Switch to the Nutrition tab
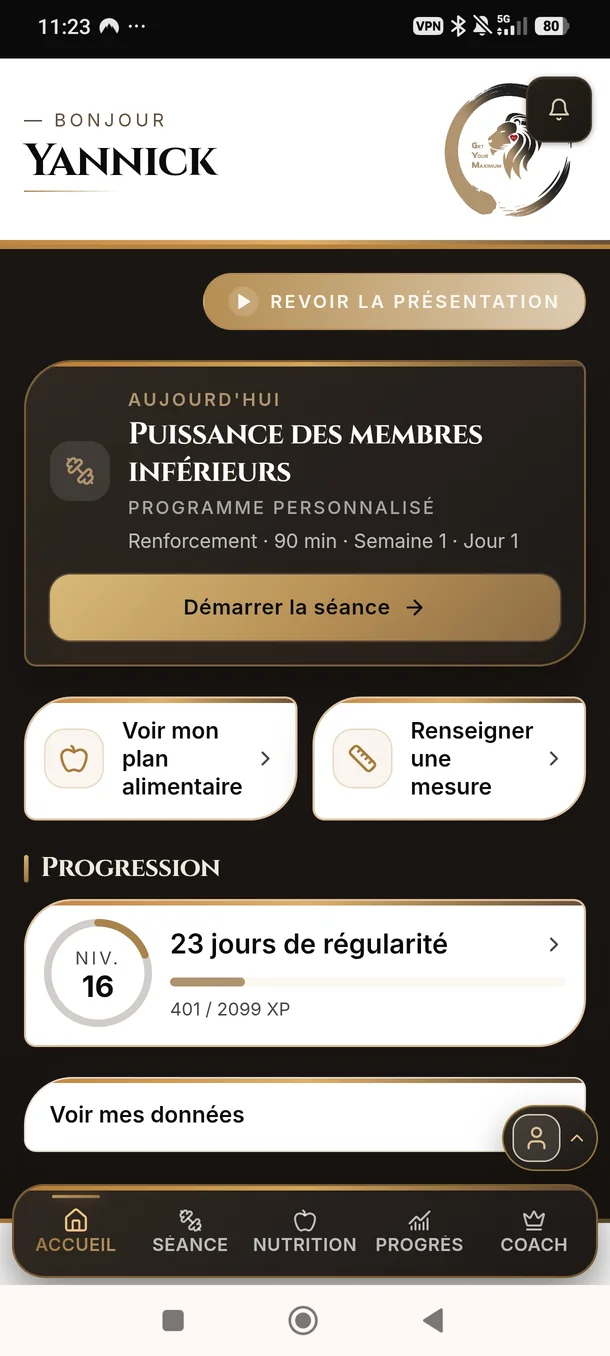 (305, 1231)
